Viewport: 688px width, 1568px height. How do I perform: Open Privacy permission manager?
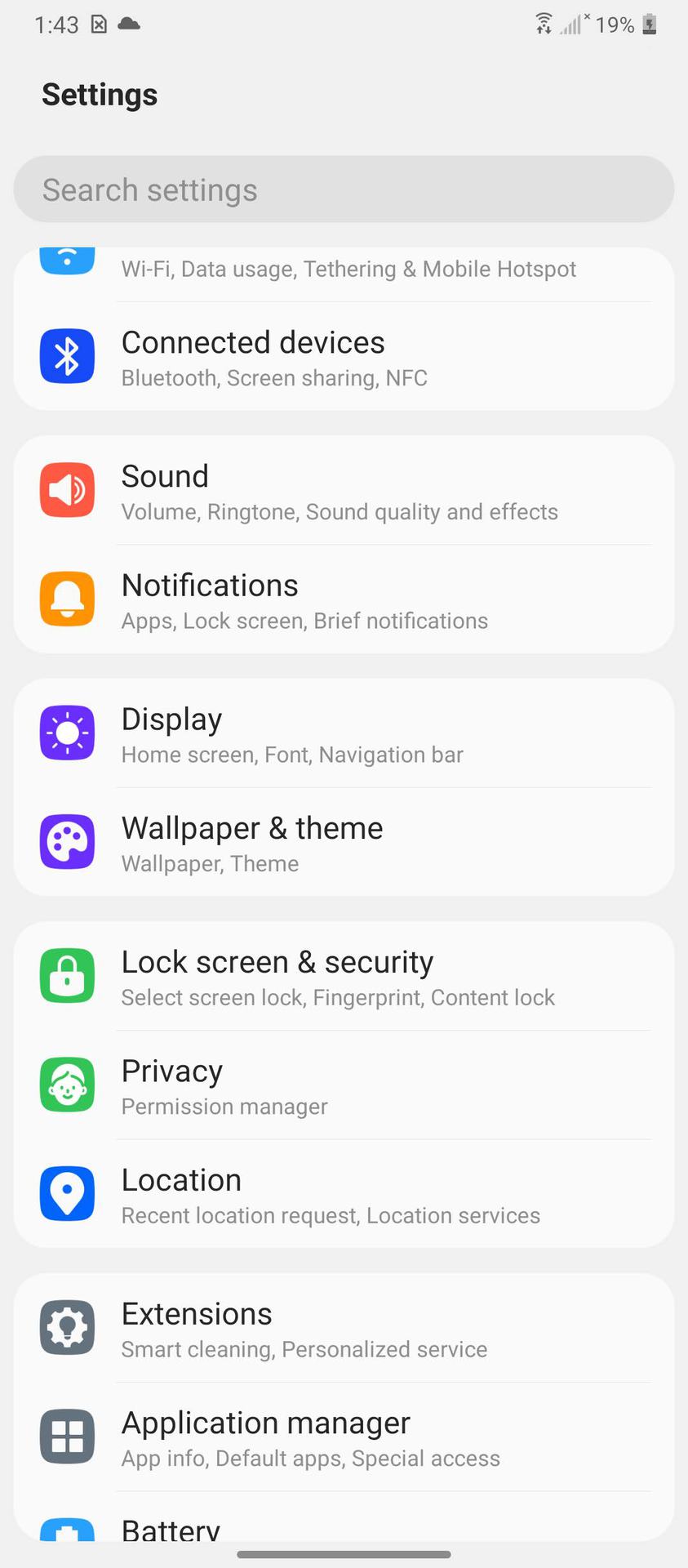pos(343,1085)
